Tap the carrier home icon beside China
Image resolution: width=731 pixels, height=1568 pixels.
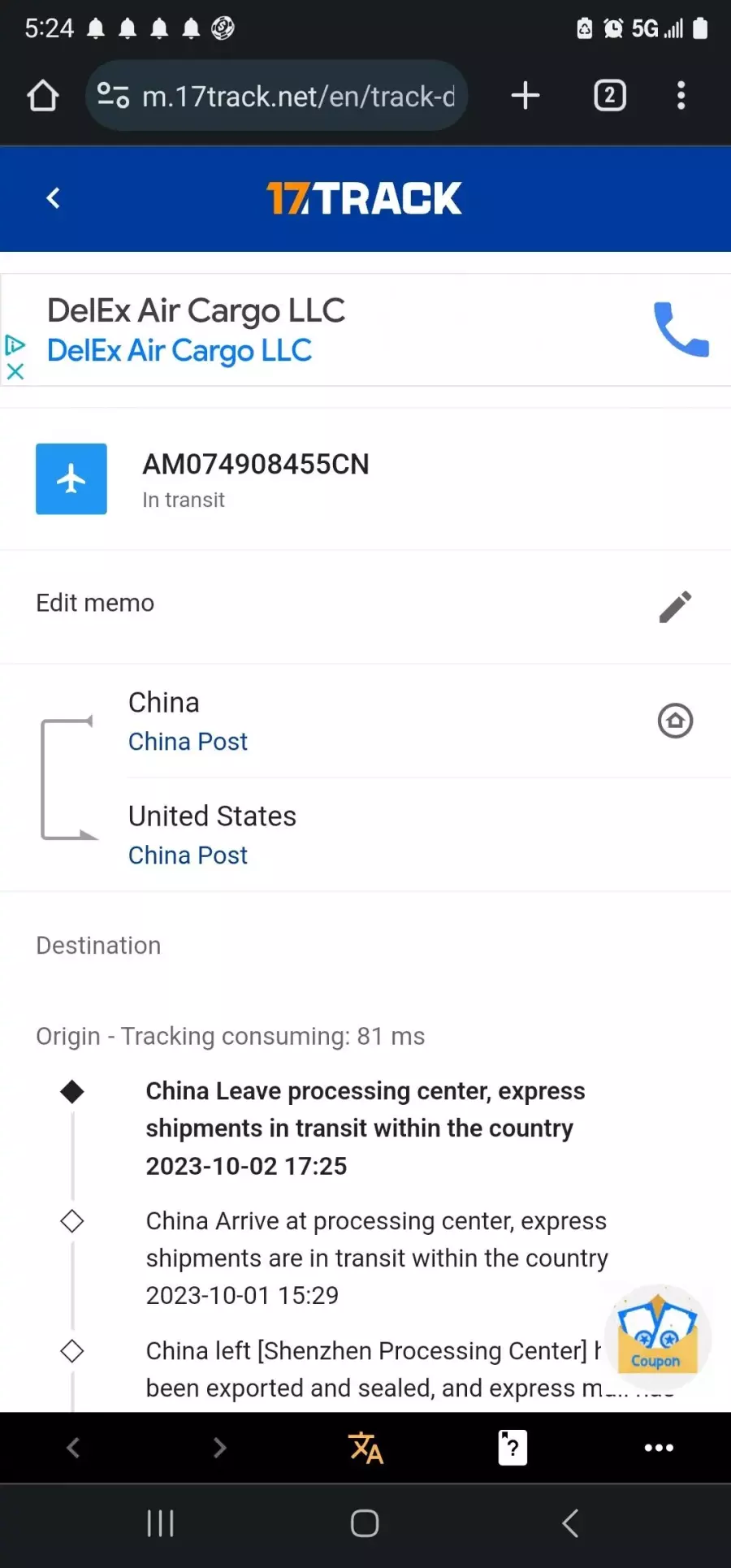coord(675,721)
